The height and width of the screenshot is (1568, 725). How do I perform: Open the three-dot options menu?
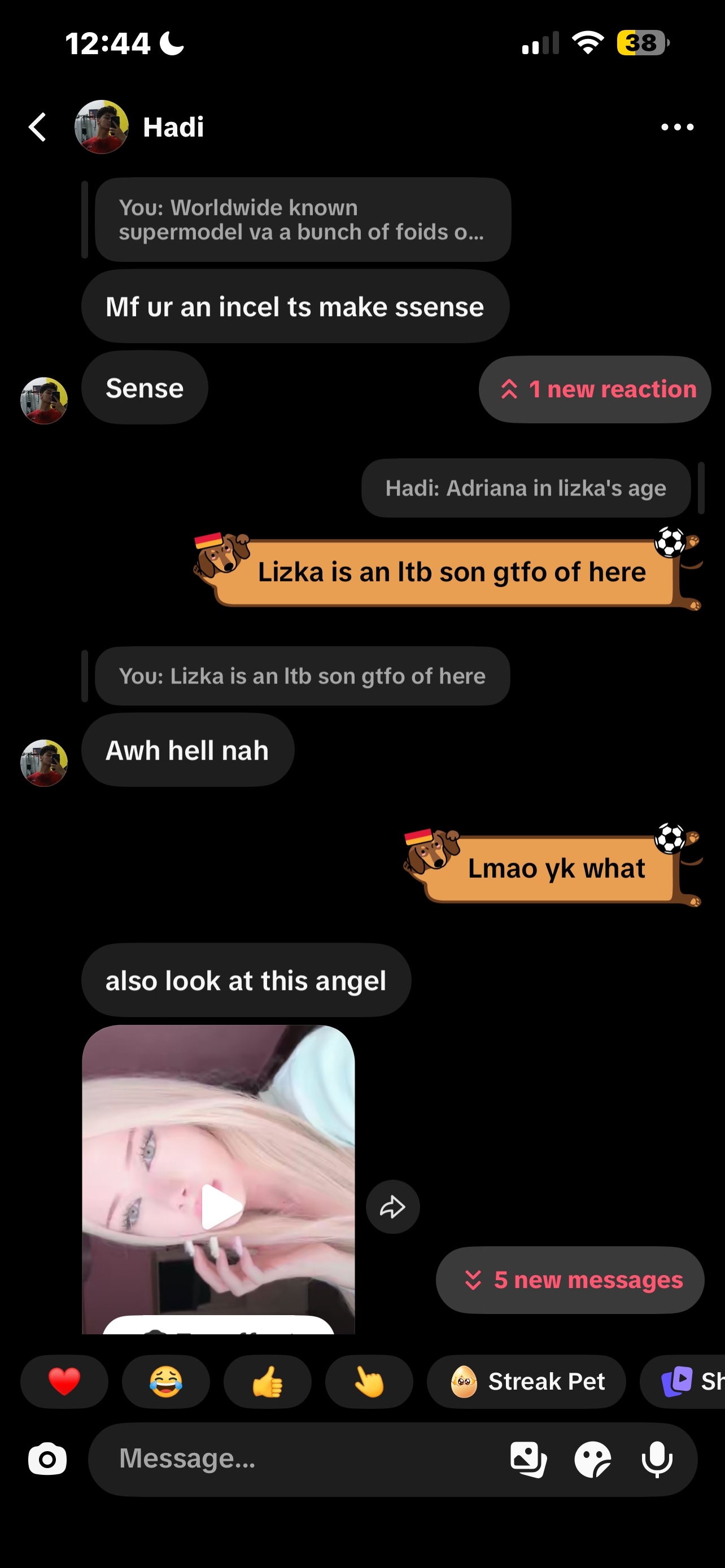tap(677, 127)
